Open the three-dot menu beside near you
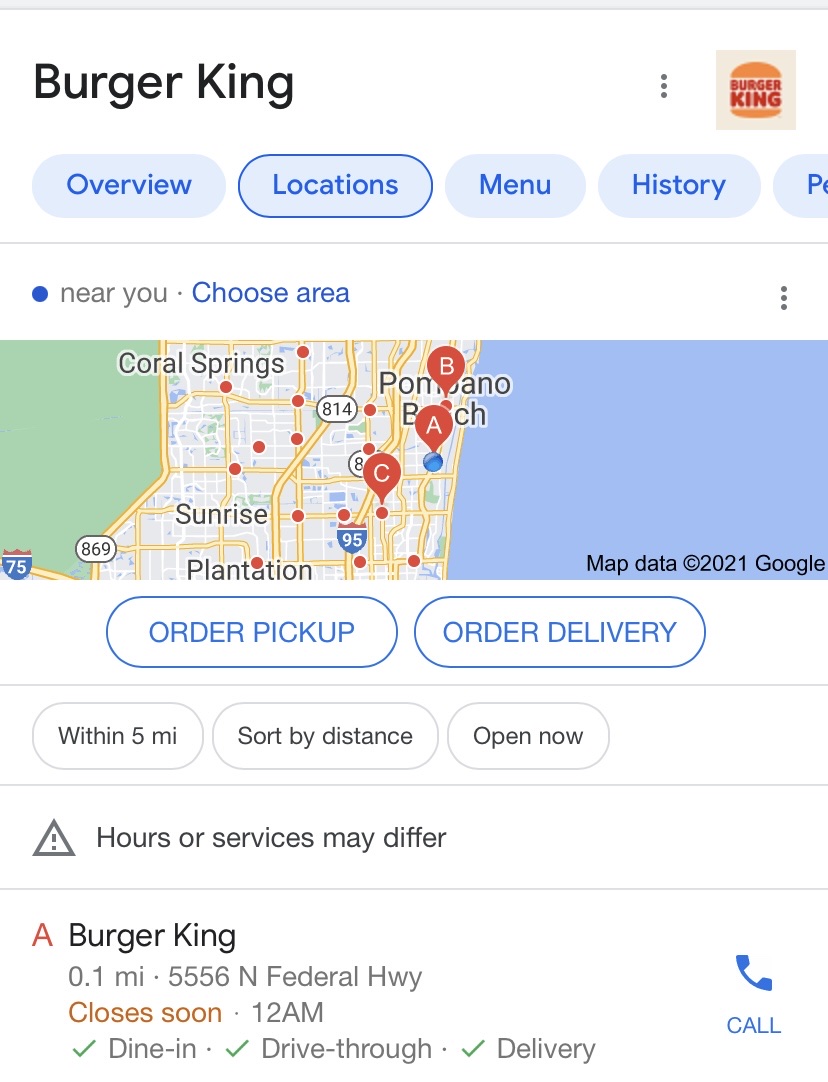The height and width of the screenshot is (1082, 828). pos(783,297)
